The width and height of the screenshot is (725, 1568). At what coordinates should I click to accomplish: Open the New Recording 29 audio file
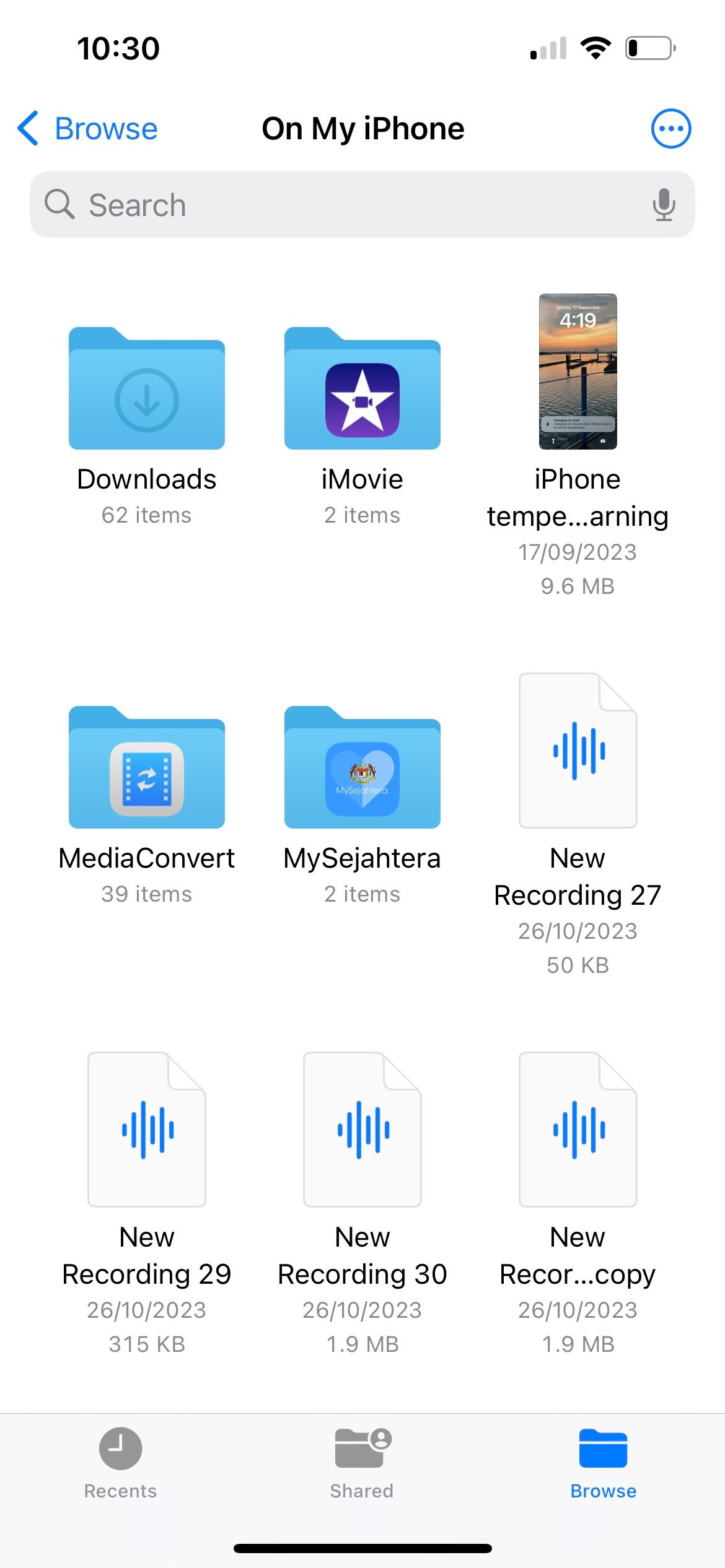[146, 1128]
